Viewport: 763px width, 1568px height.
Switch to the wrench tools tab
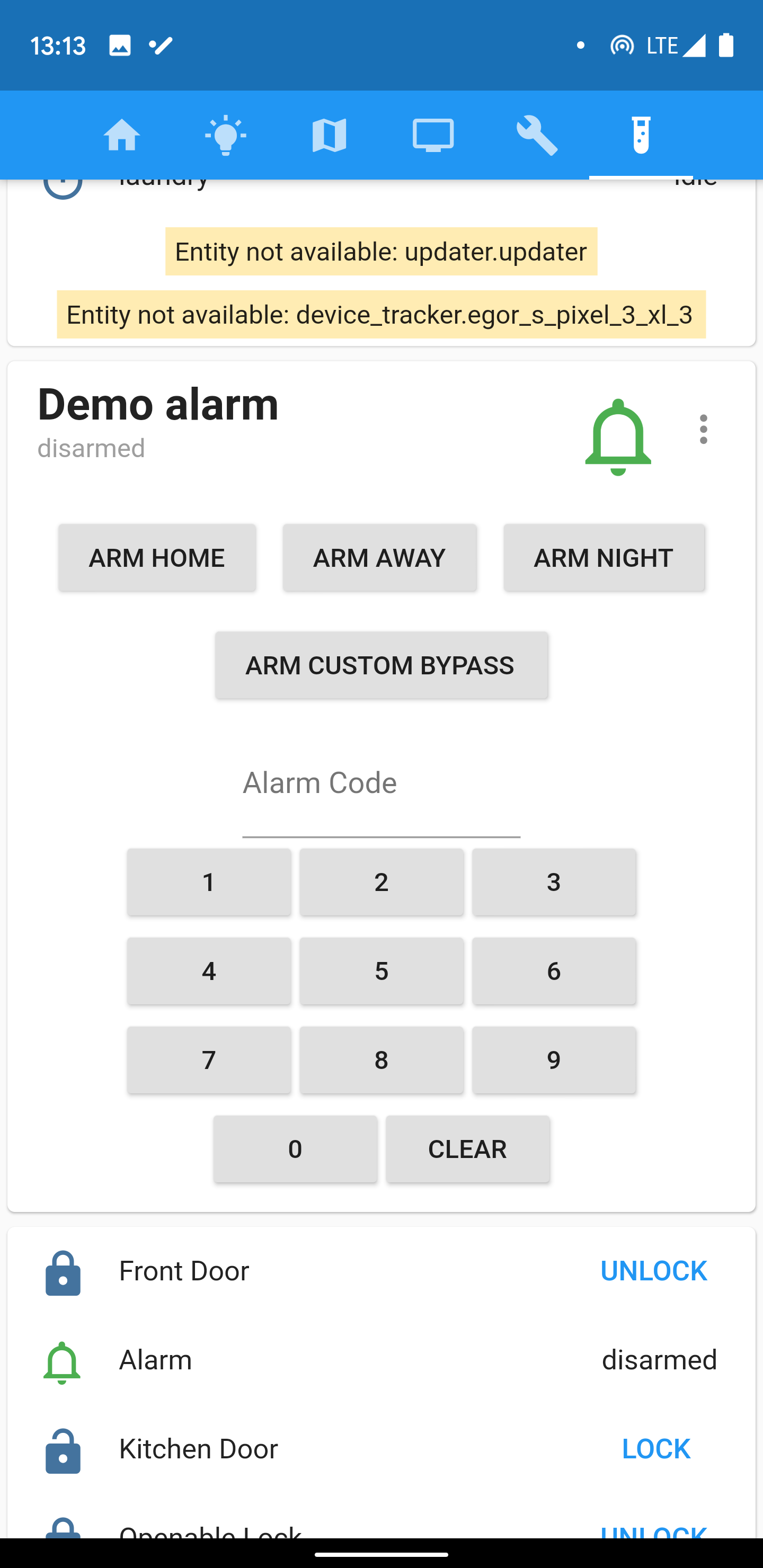click(x=537, y=135)
